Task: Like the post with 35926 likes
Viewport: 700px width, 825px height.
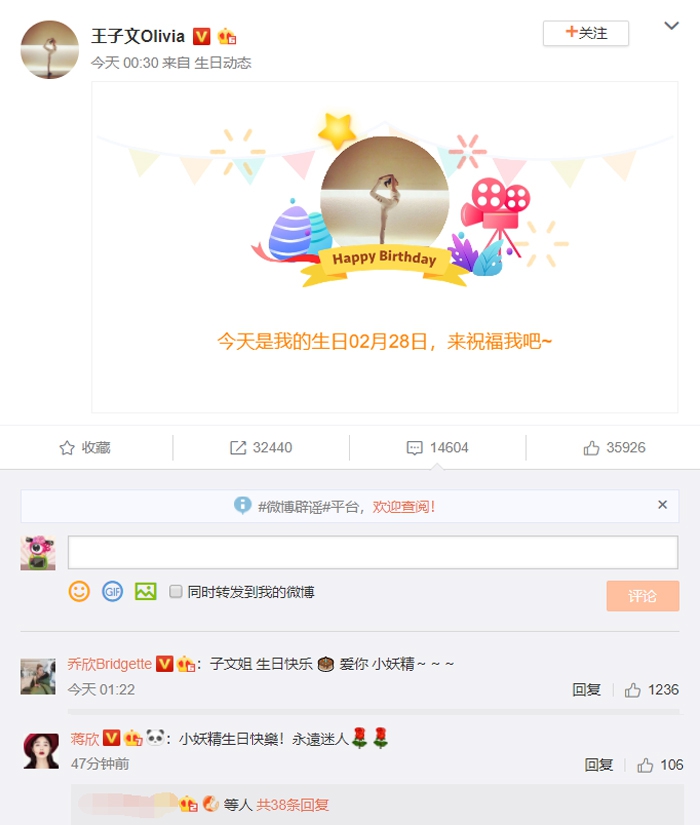Action: click(614, 448)
